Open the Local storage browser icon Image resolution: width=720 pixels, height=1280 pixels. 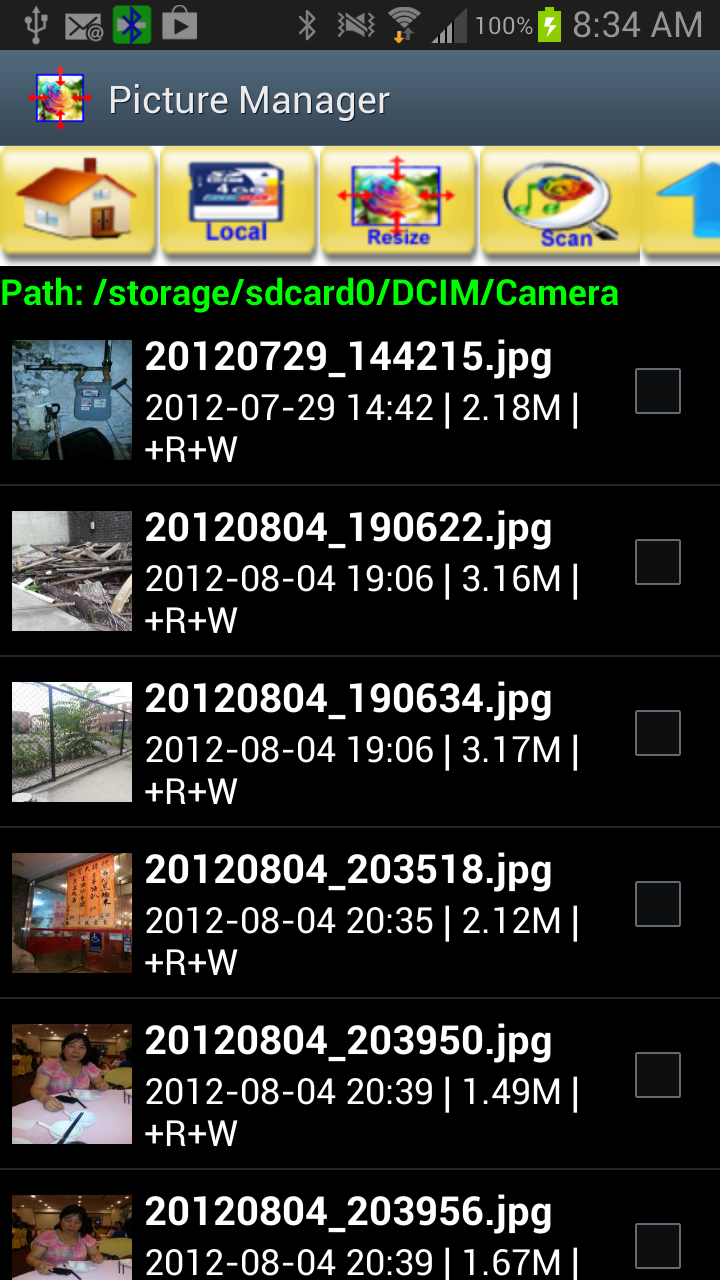tap(238, 200)
